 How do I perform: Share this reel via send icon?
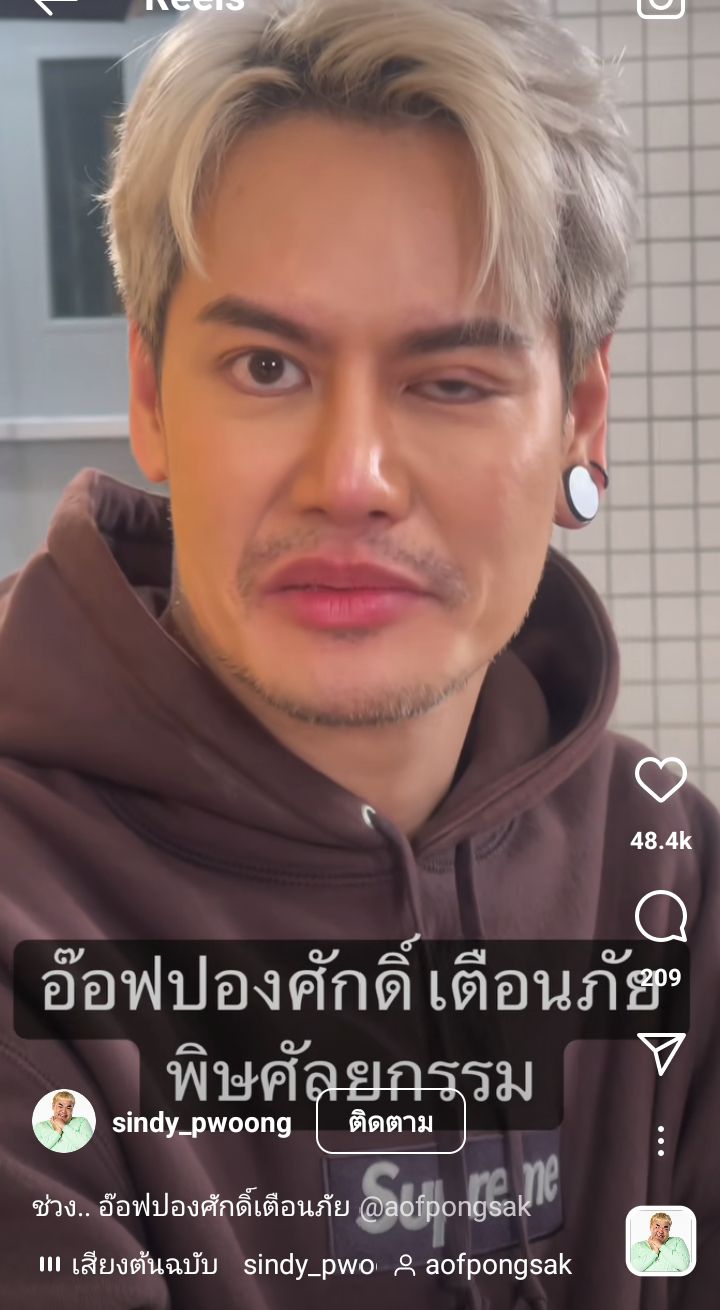[x=661, y=1053]
